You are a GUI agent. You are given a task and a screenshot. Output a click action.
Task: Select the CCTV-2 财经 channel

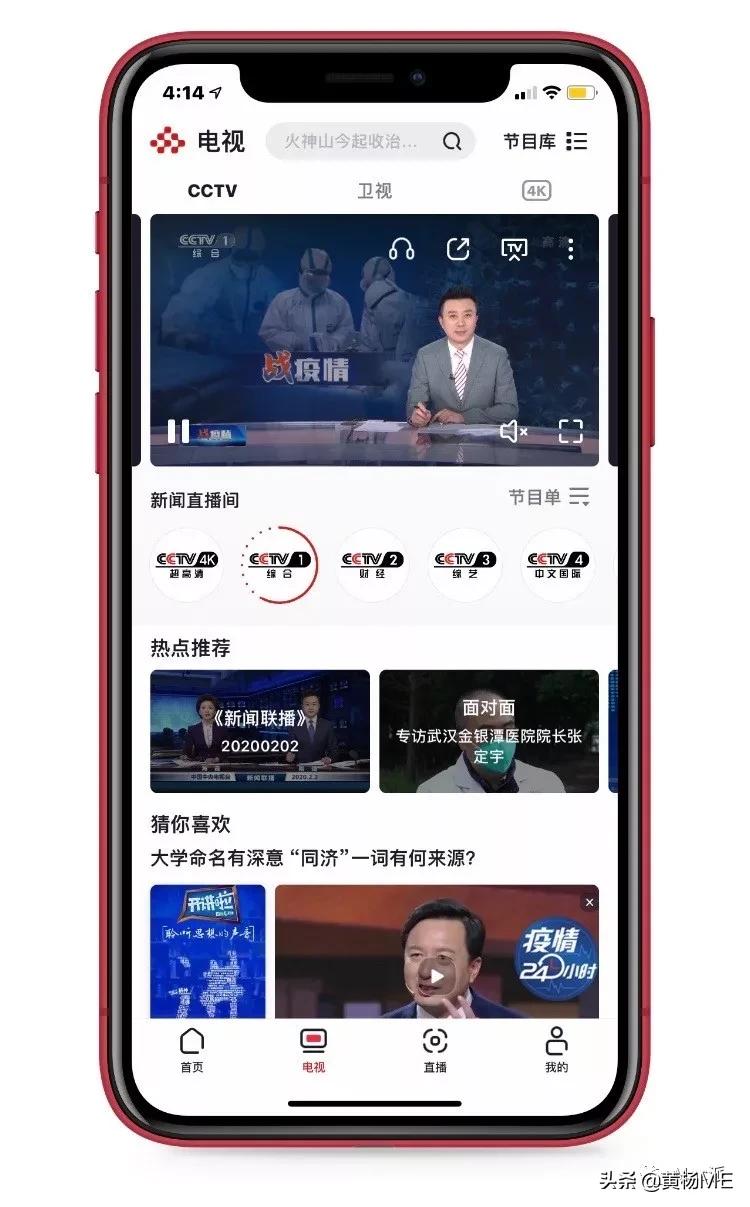coord(372,564)
